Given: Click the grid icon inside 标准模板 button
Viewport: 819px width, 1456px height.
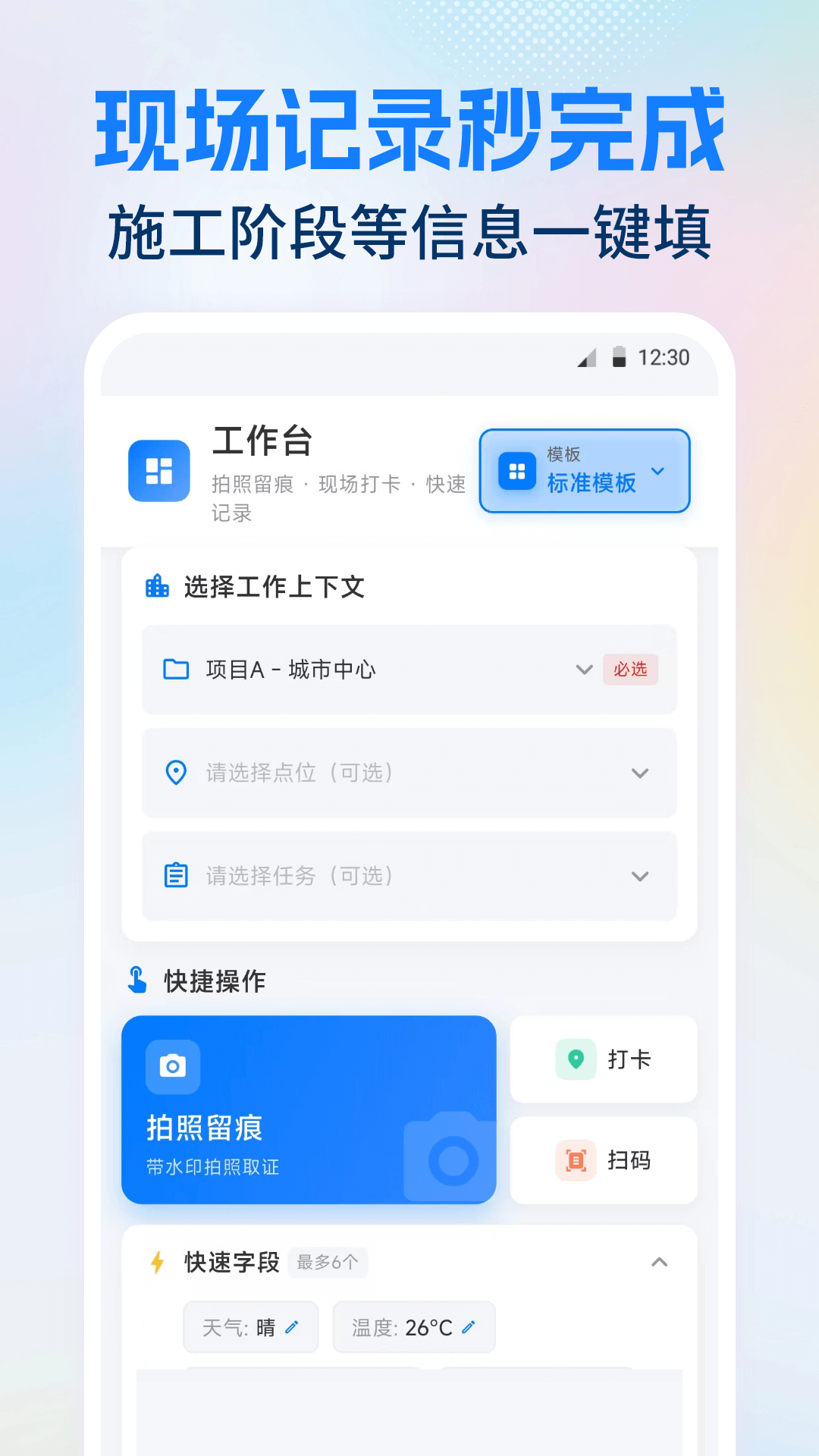Looking at the screenshot, I should pyautogui.click(x=518, y=470).
